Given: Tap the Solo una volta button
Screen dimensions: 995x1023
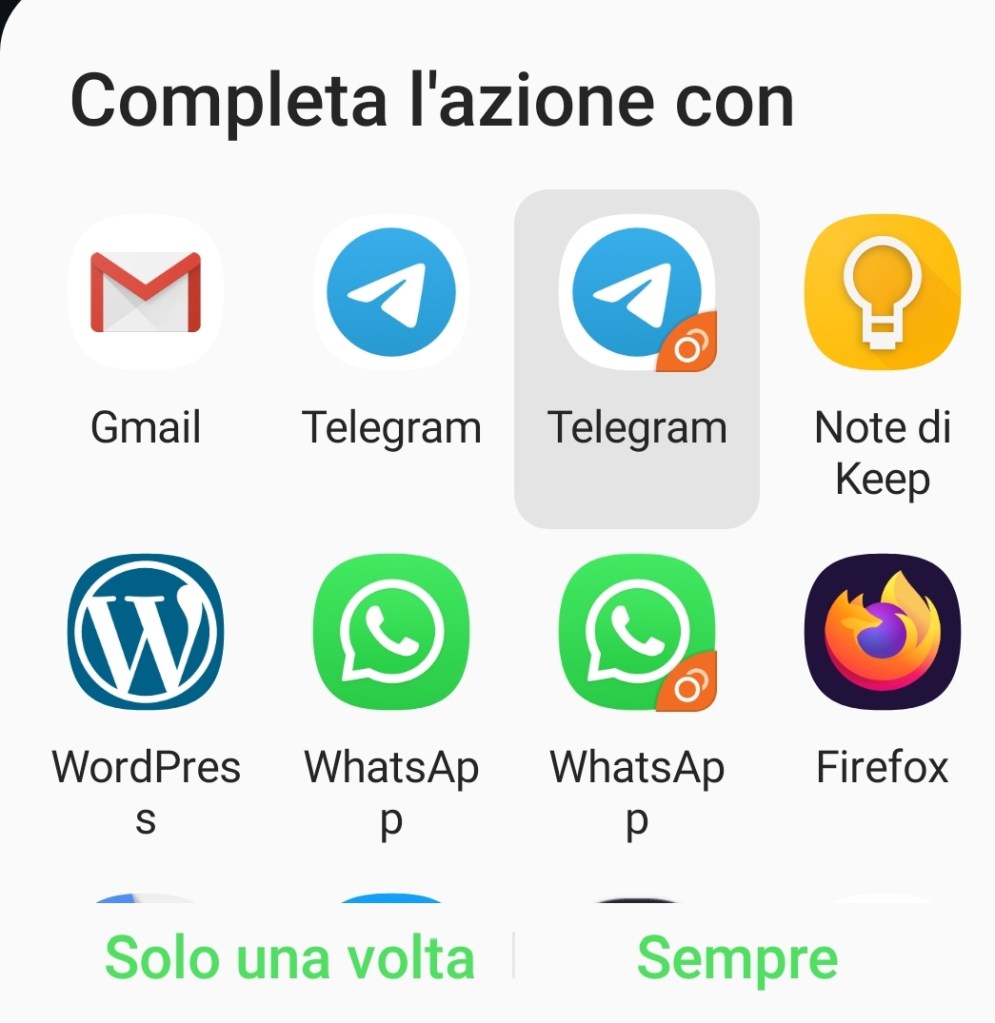Looking at the screenshot, I should tap(290, 958).
